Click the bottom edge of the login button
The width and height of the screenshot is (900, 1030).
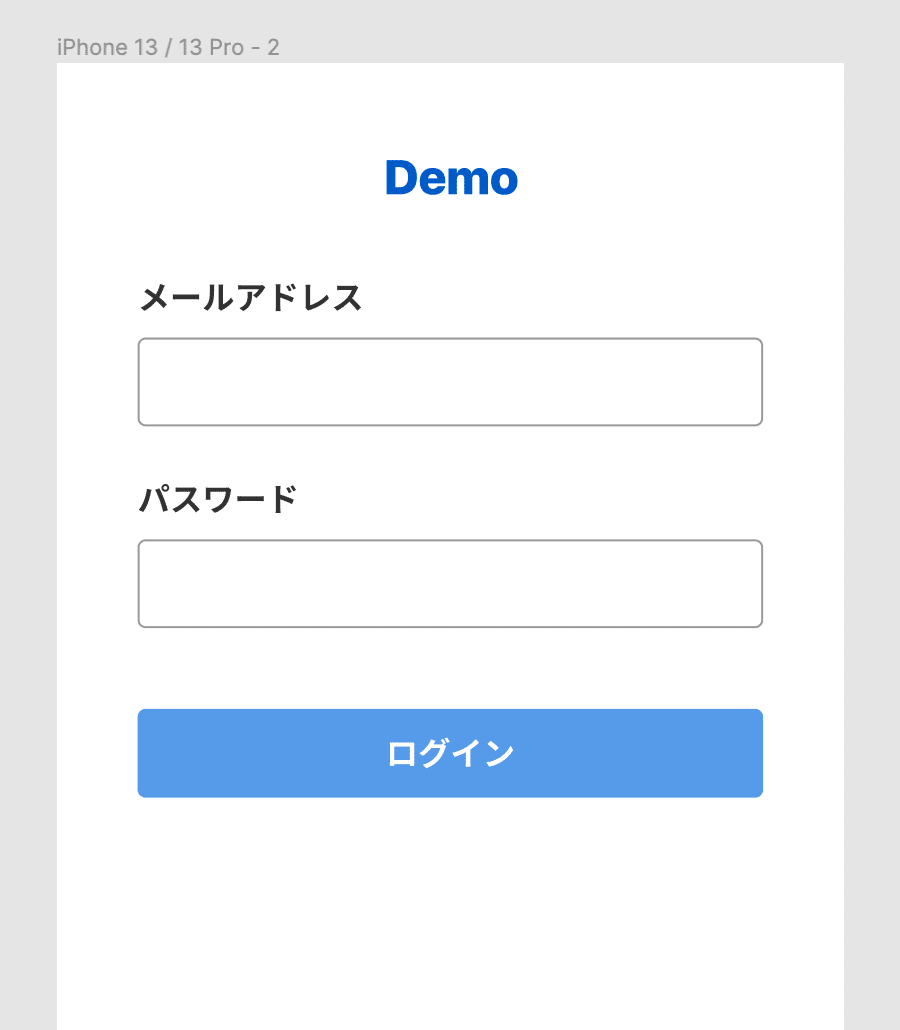[450, 795]
